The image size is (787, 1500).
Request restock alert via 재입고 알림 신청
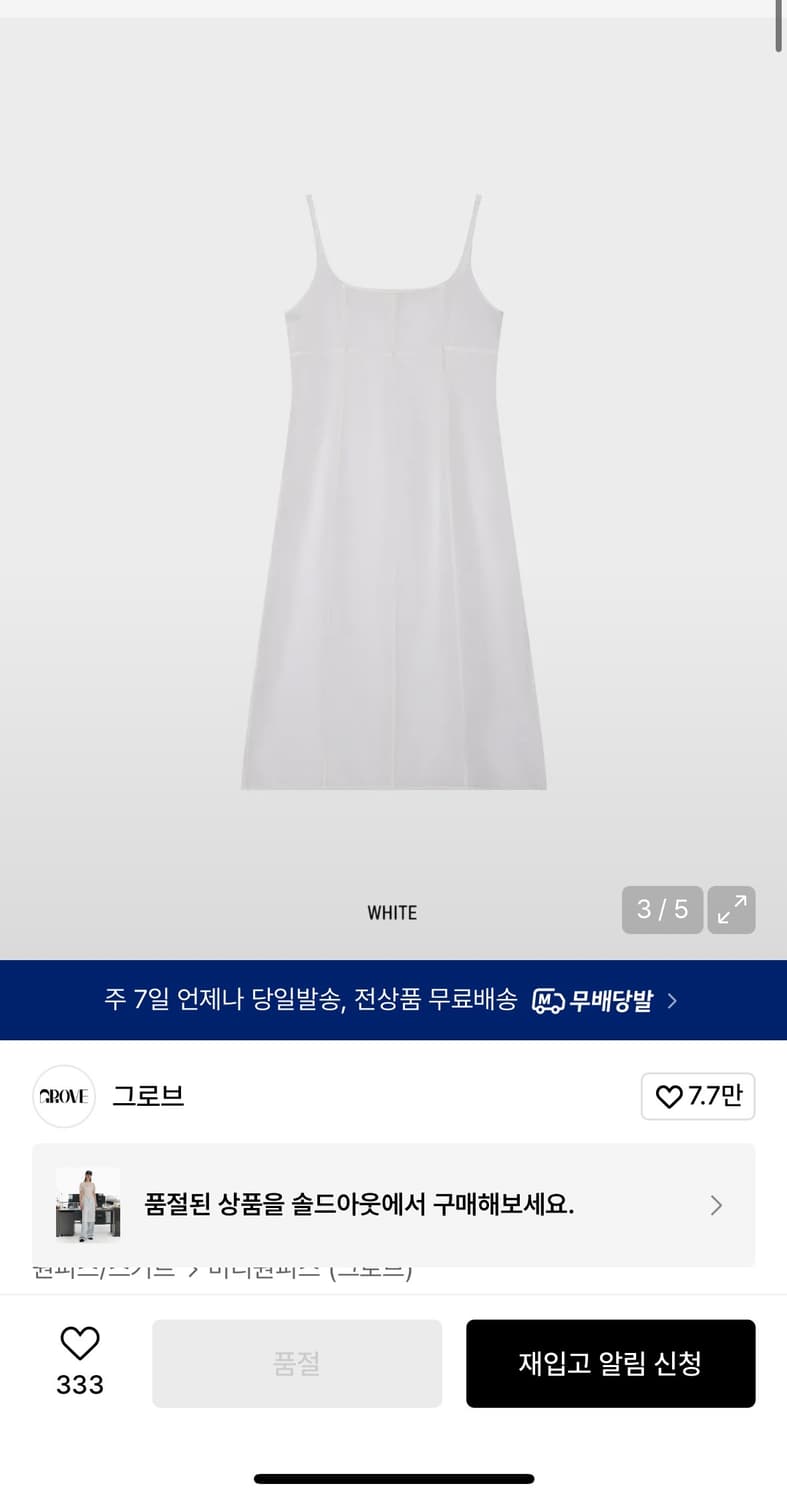pos(610,1362)
